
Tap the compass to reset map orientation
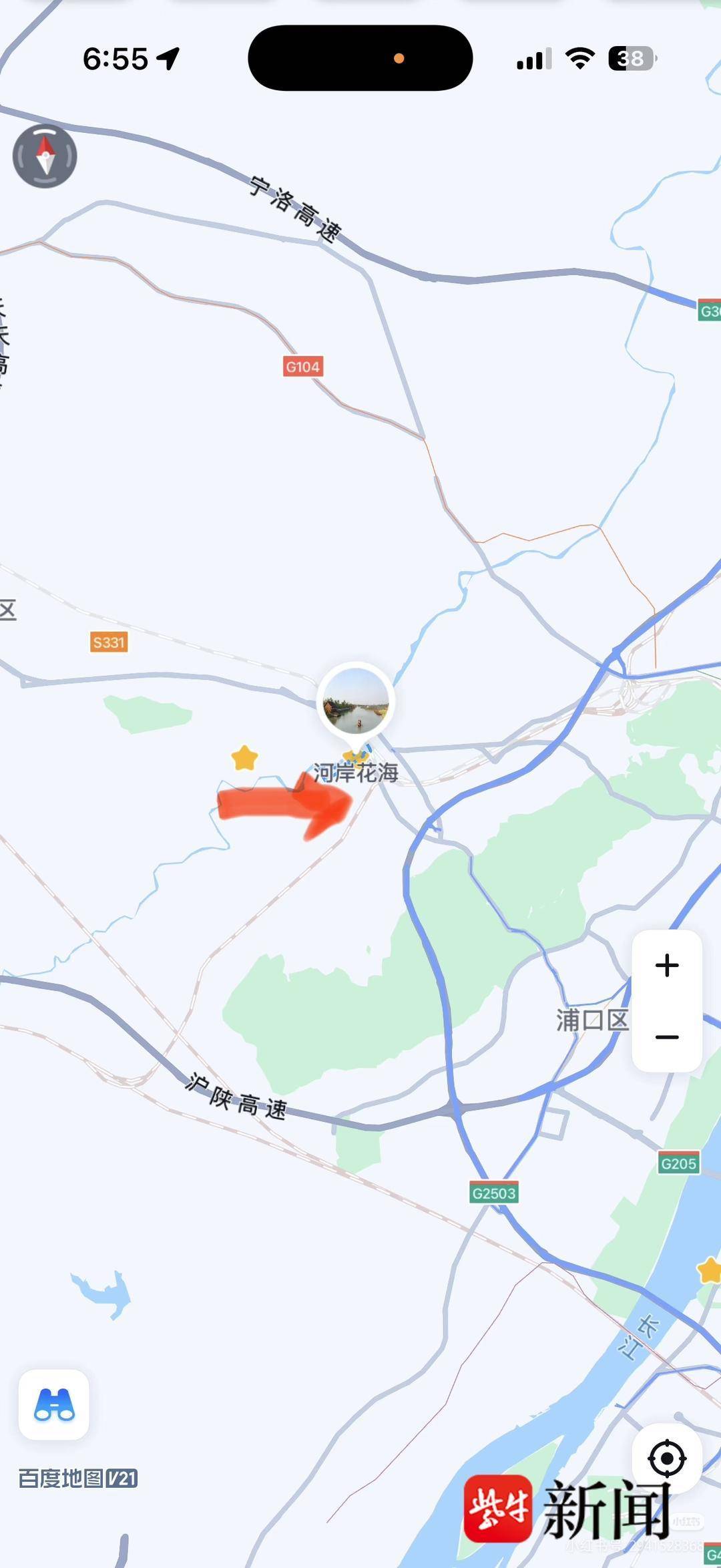pos(45,156)
